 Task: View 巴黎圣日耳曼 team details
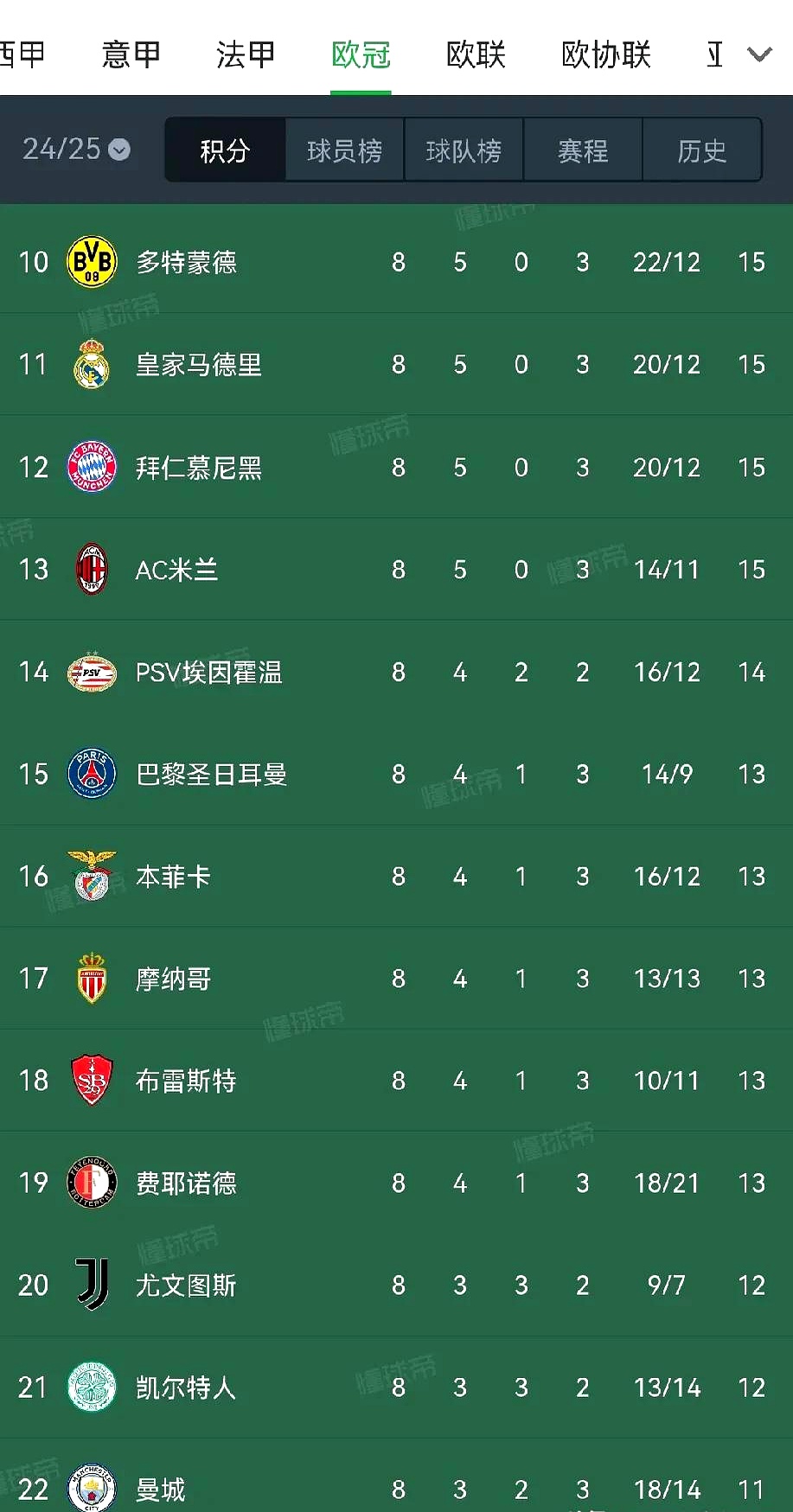pyautogui.click(x=211, y=775)
